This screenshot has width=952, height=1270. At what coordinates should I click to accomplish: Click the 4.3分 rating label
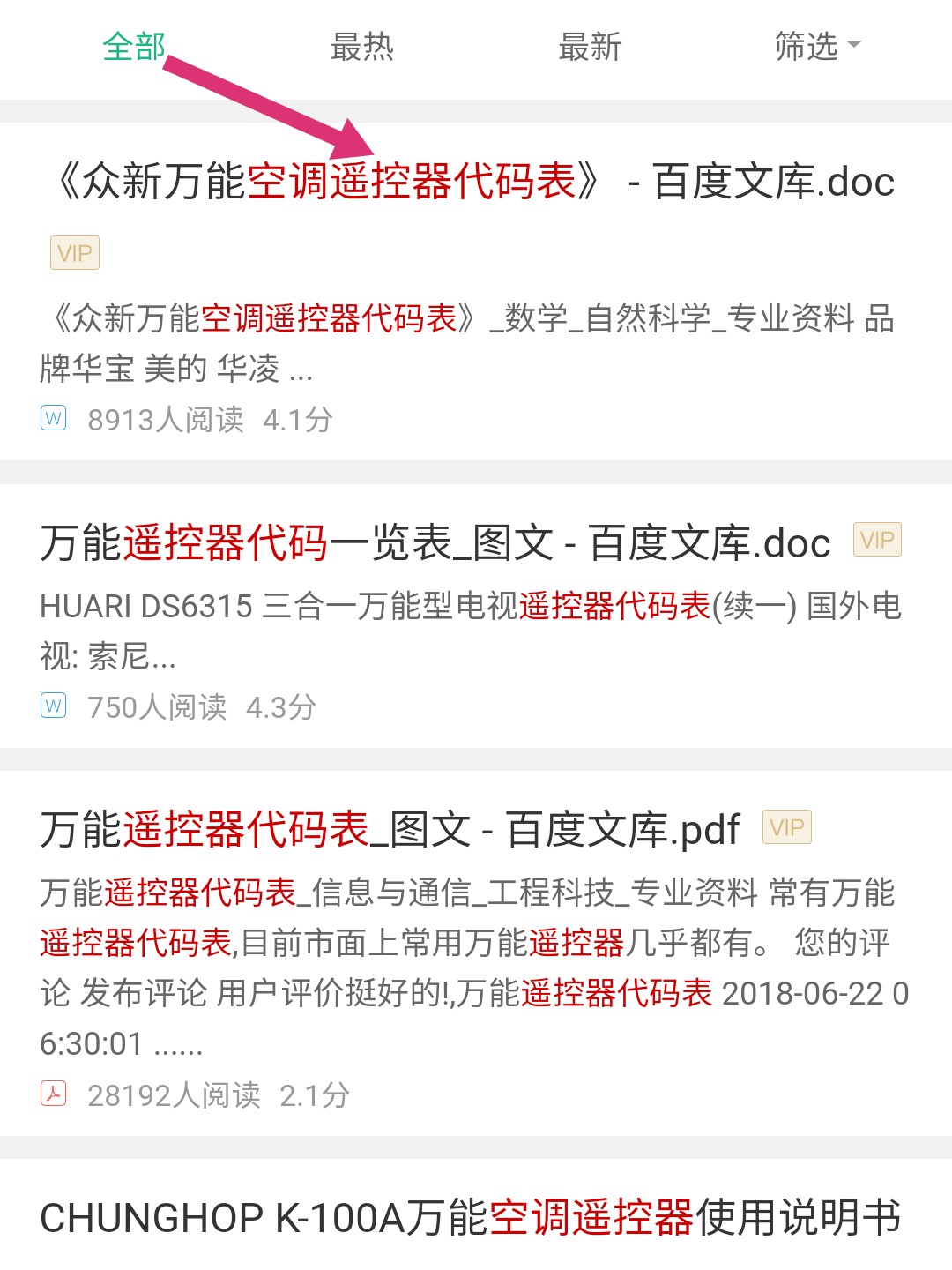280,706
